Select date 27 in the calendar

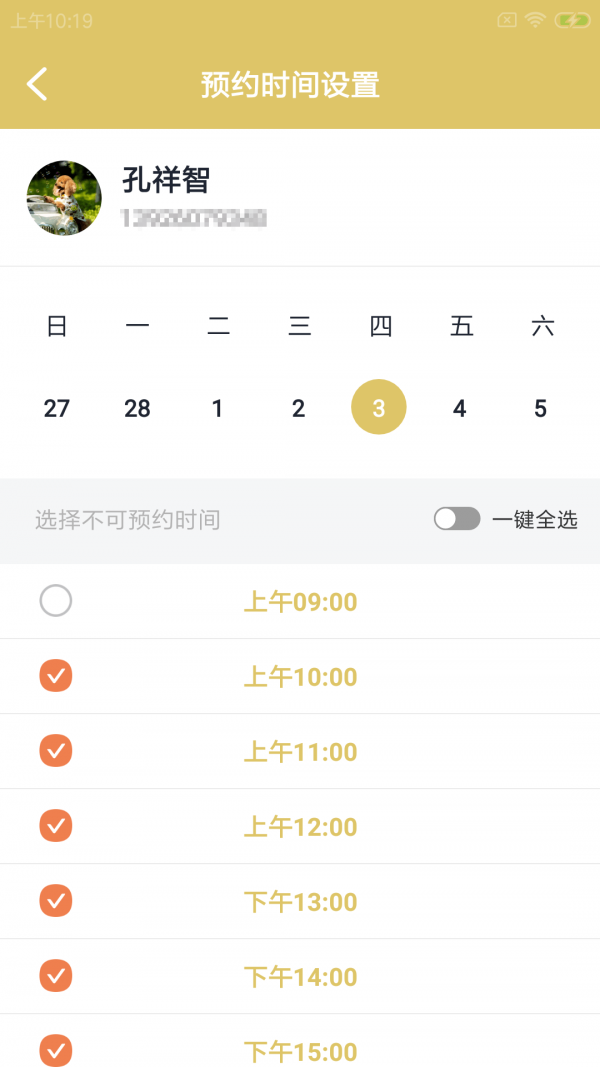click(x=57, y=408)
